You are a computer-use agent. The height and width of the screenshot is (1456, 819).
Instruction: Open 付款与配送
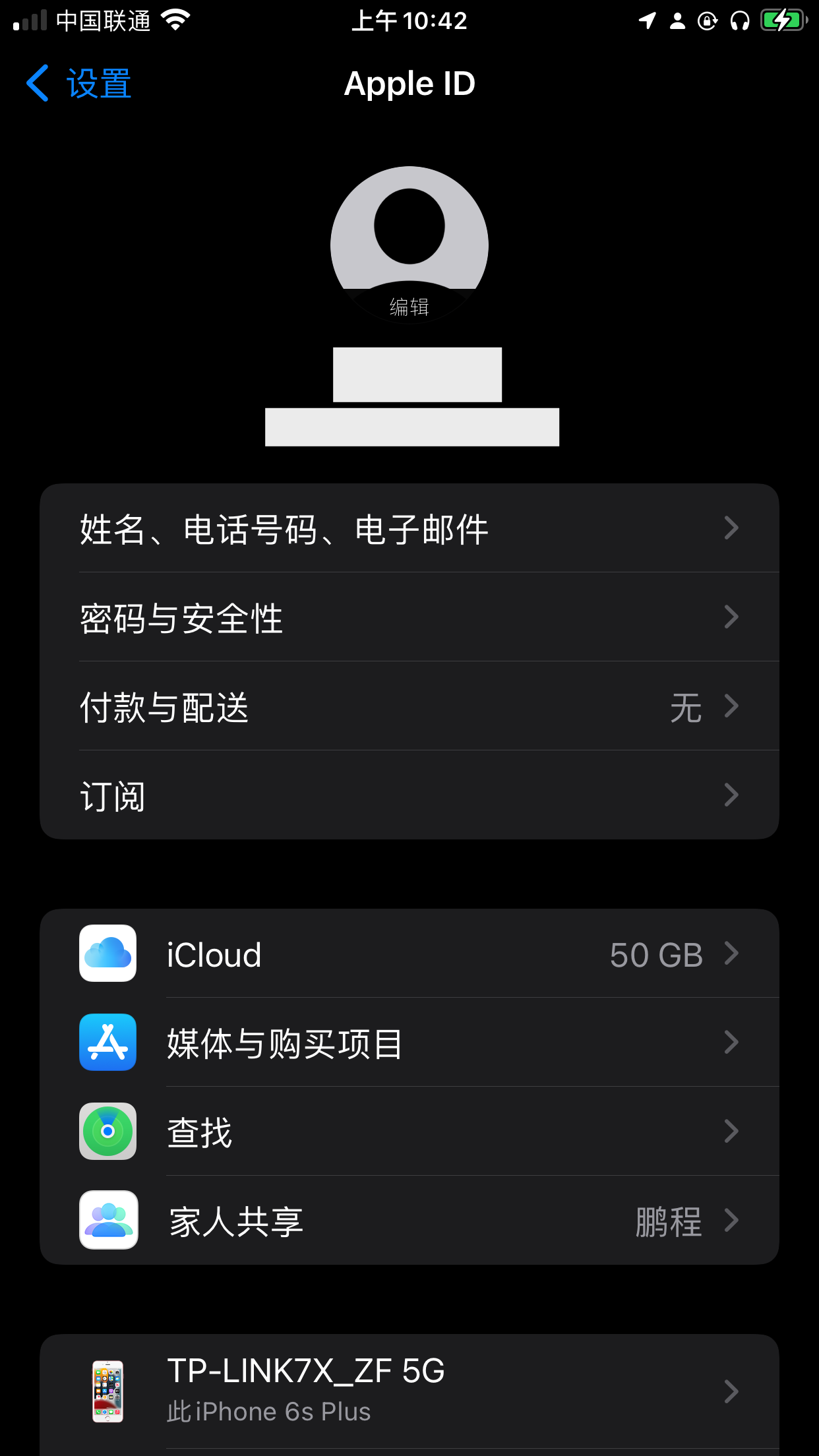click(409, 706)
